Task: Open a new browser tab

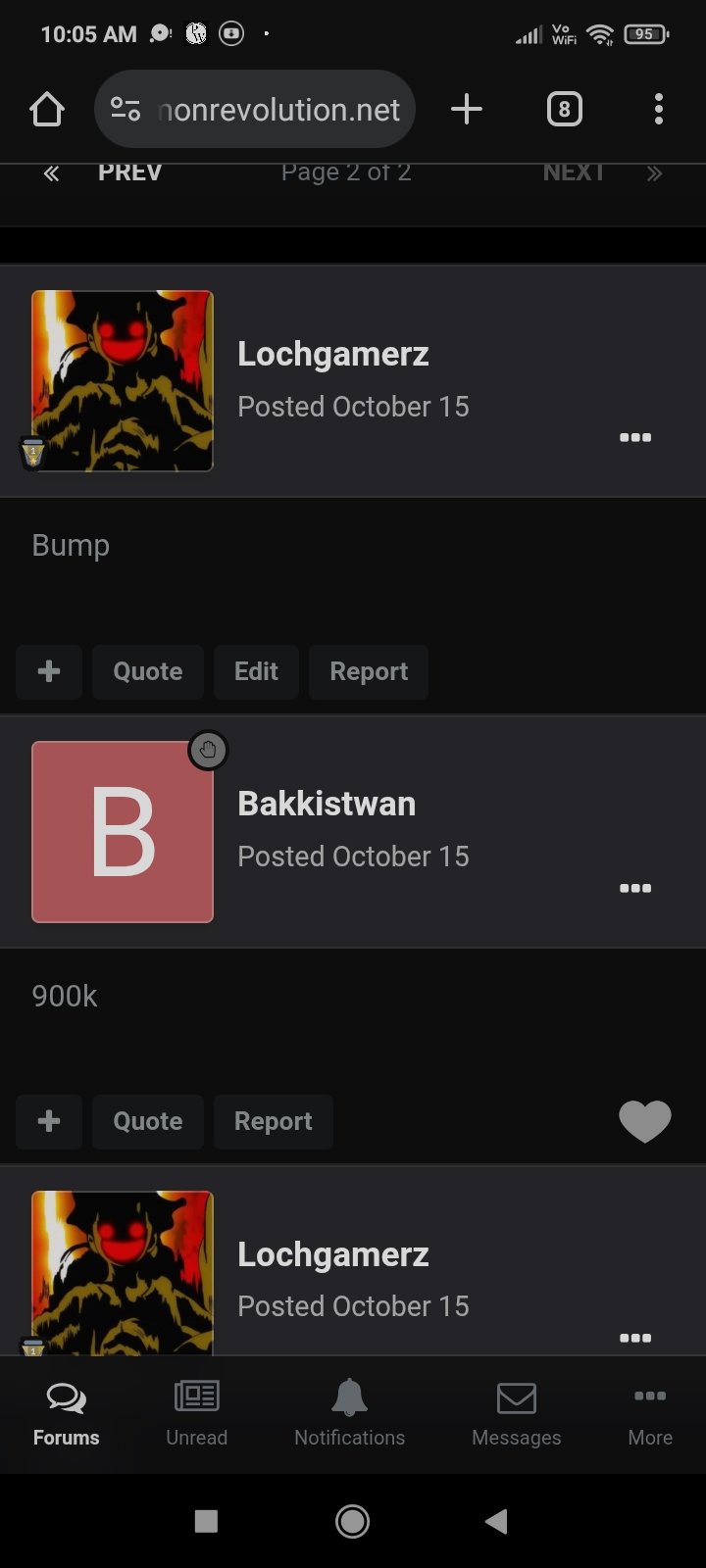Action: coord(467,109)
